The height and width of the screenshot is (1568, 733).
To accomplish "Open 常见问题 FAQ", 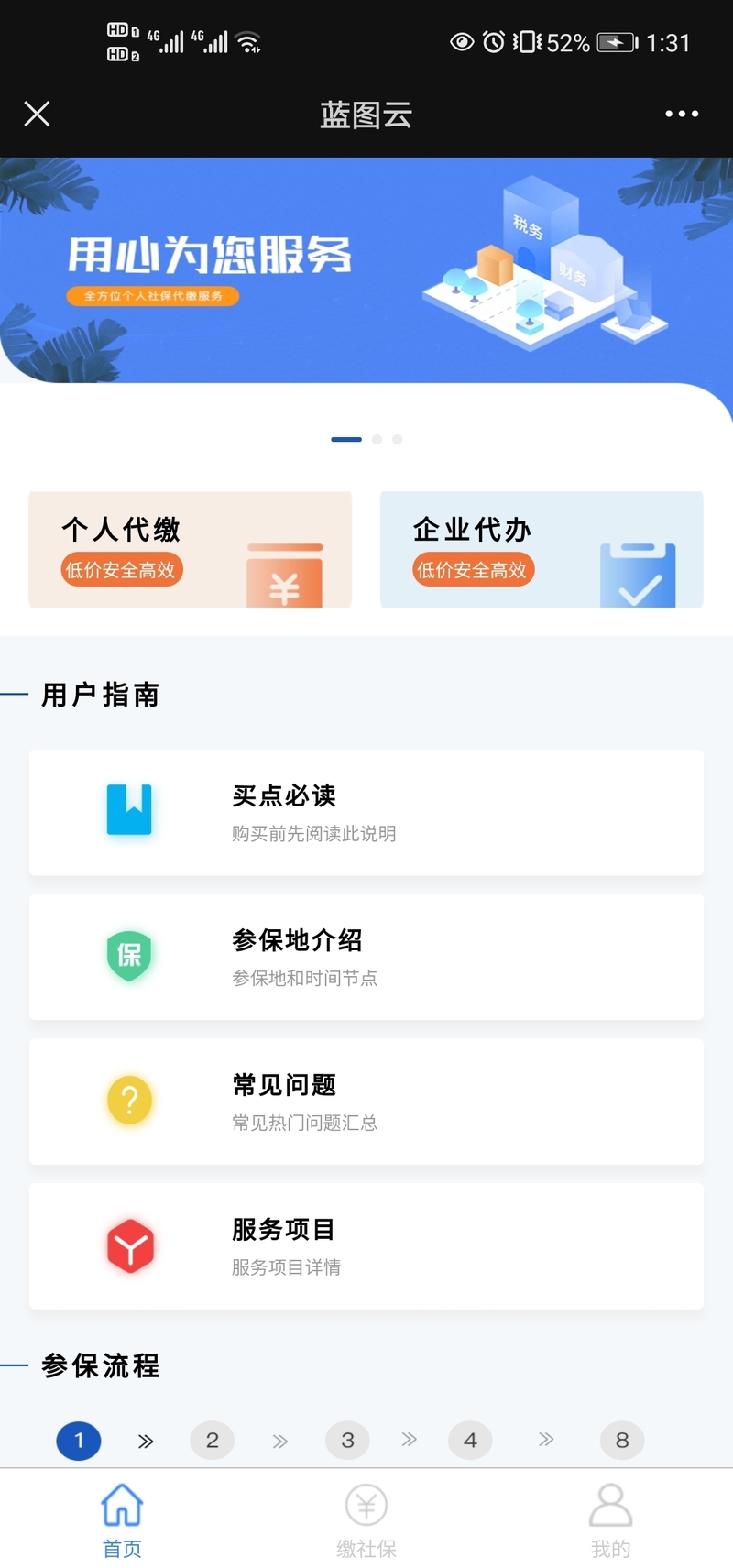I will [x=366, y=1102].
